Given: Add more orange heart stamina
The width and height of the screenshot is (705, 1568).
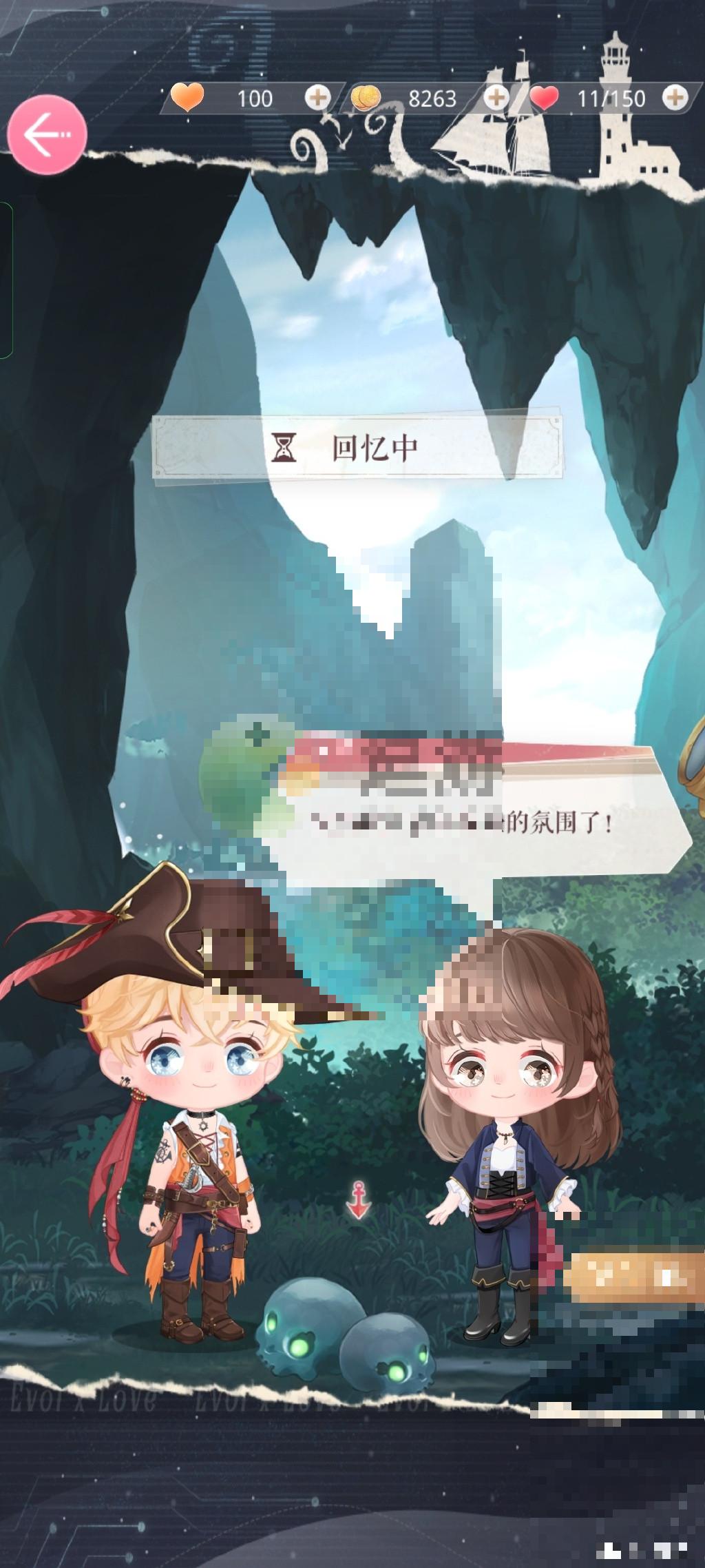Looking at the screenshot, I should click(317, 98).
